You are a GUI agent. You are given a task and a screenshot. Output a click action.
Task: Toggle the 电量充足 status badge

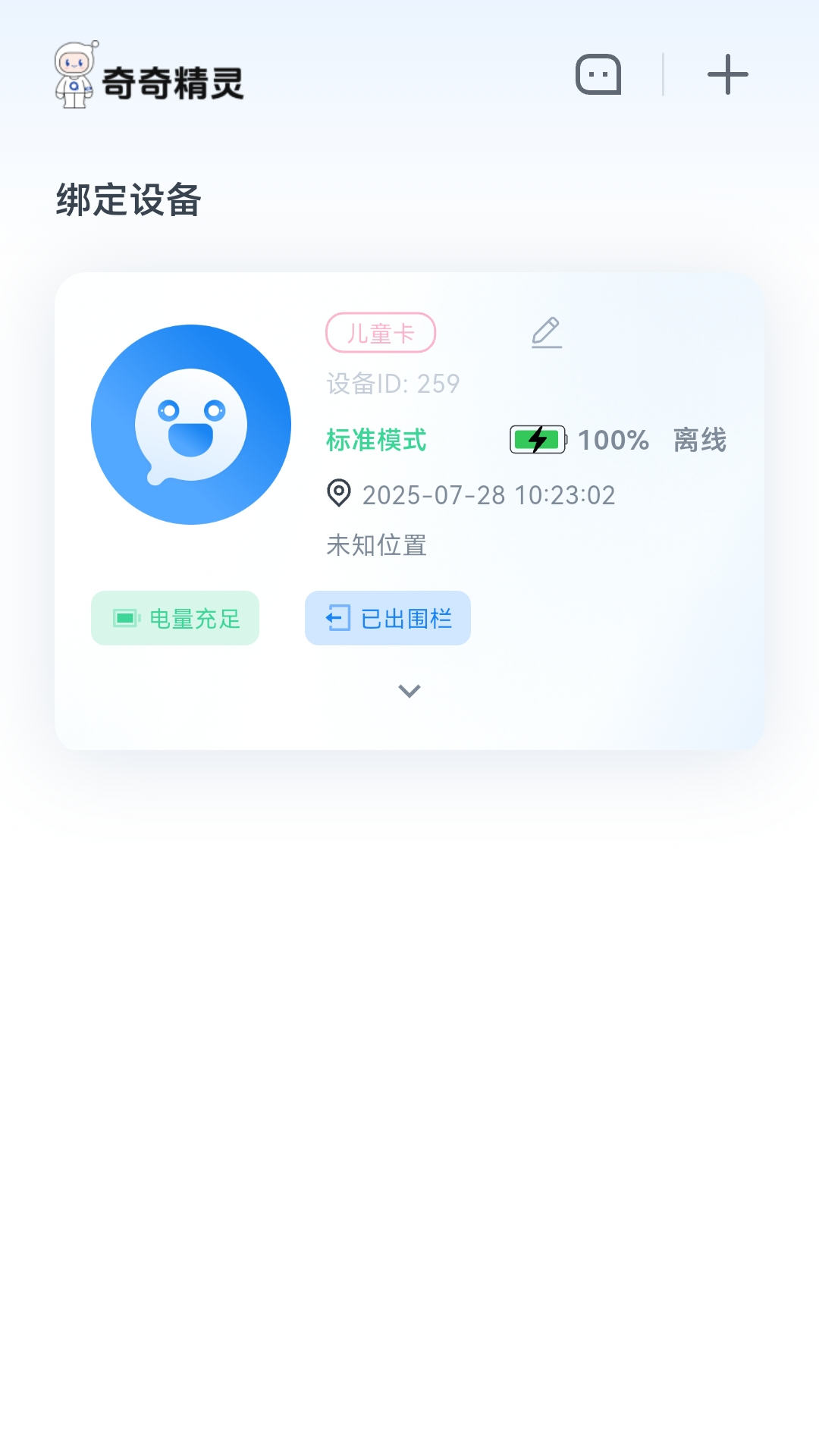[174, 618]
